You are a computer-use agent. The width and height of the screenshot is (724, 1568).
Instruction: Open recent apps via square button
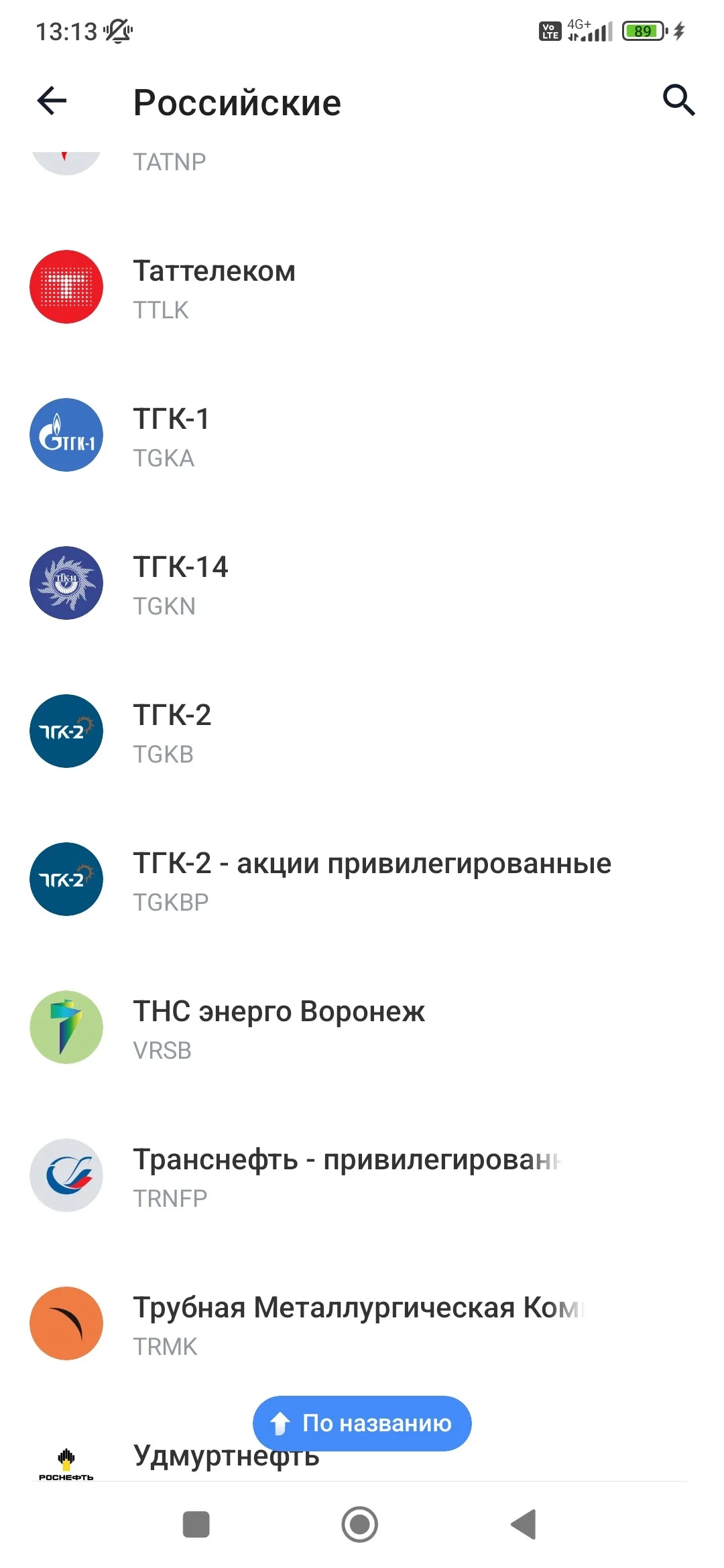pos(196,1524)
